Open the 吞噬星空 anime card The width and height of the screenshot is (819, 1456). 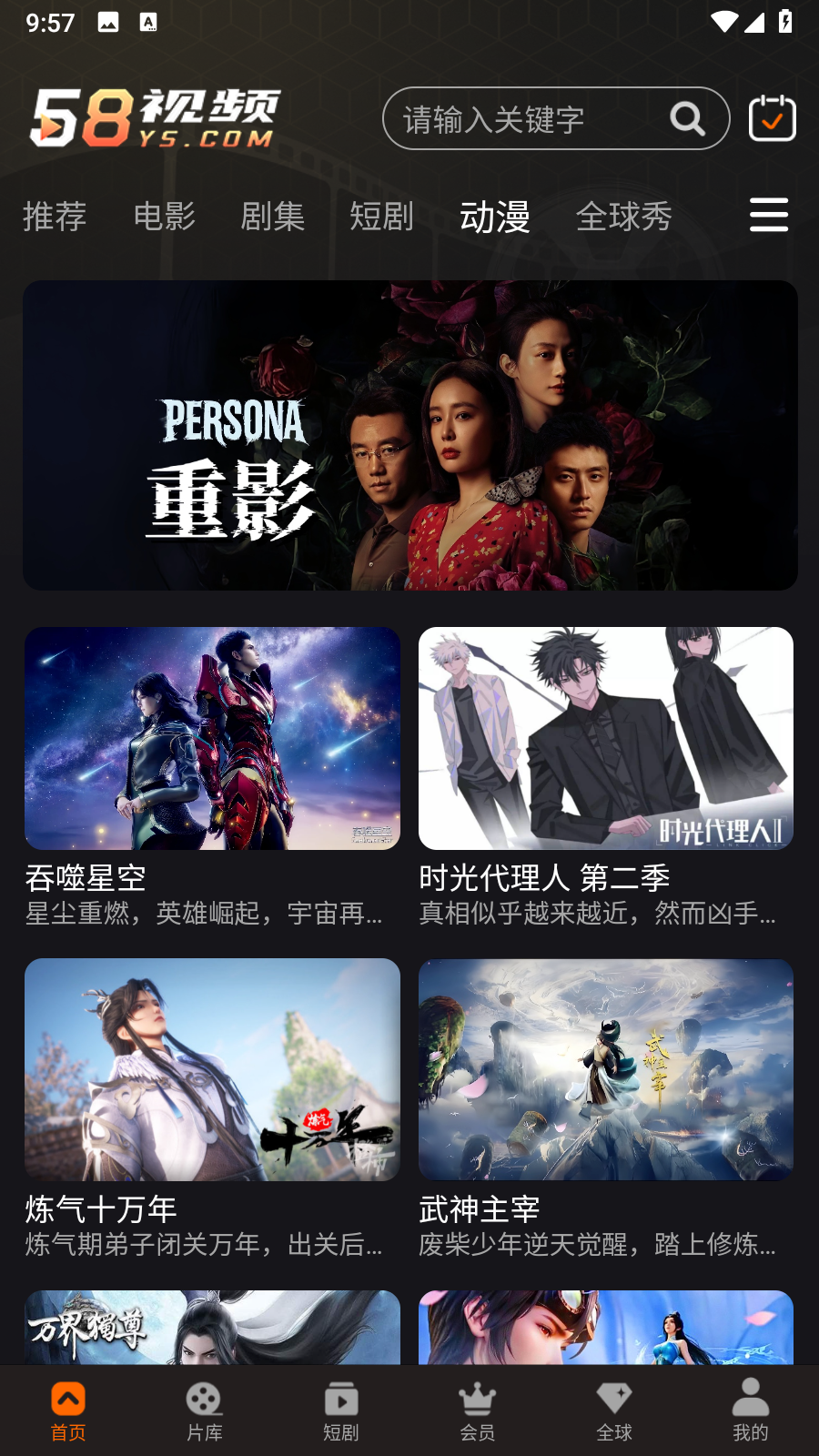(x=212, y=739)
